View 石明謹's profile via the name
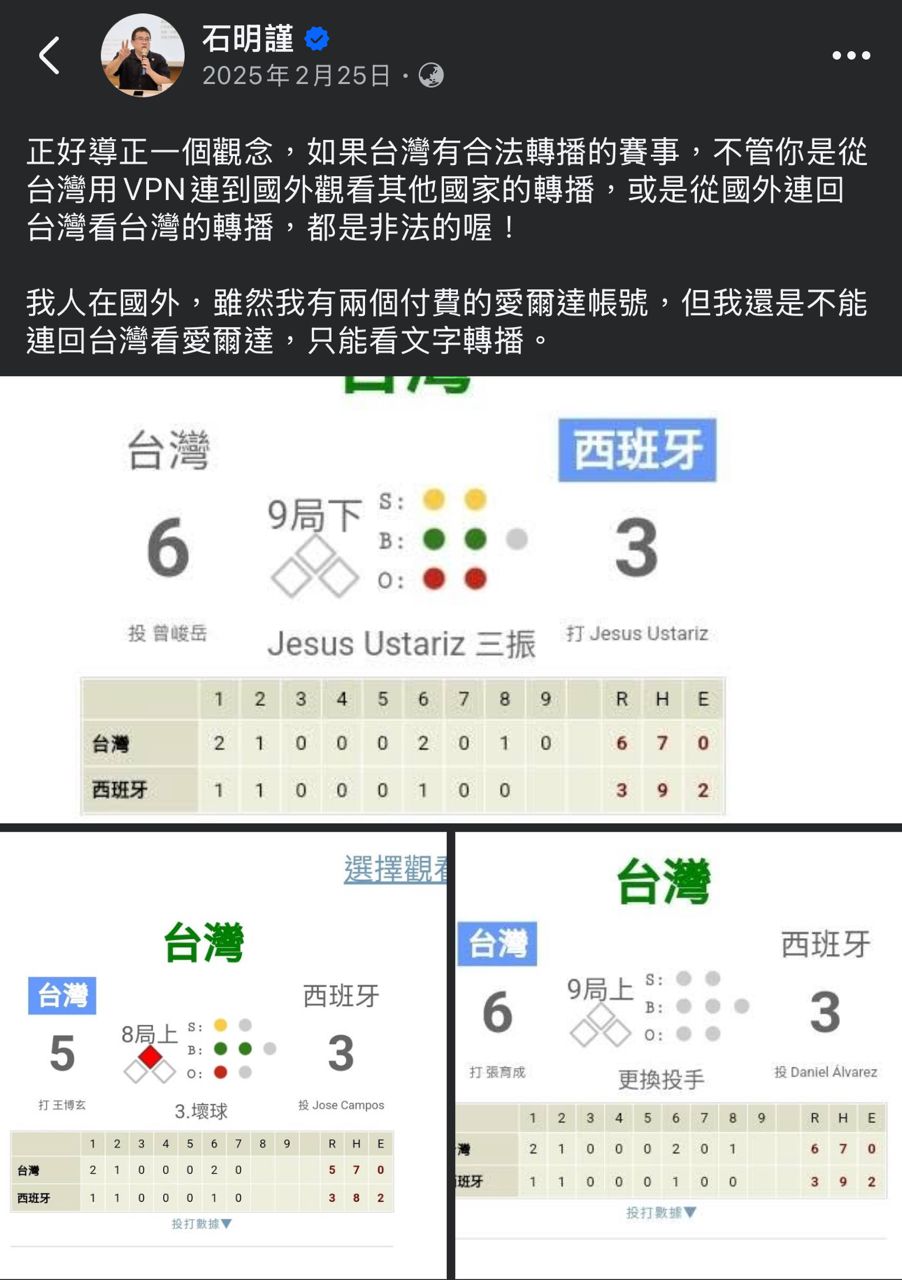Image resolution: width=902 pixels, height=1280 pixels. 248,39
